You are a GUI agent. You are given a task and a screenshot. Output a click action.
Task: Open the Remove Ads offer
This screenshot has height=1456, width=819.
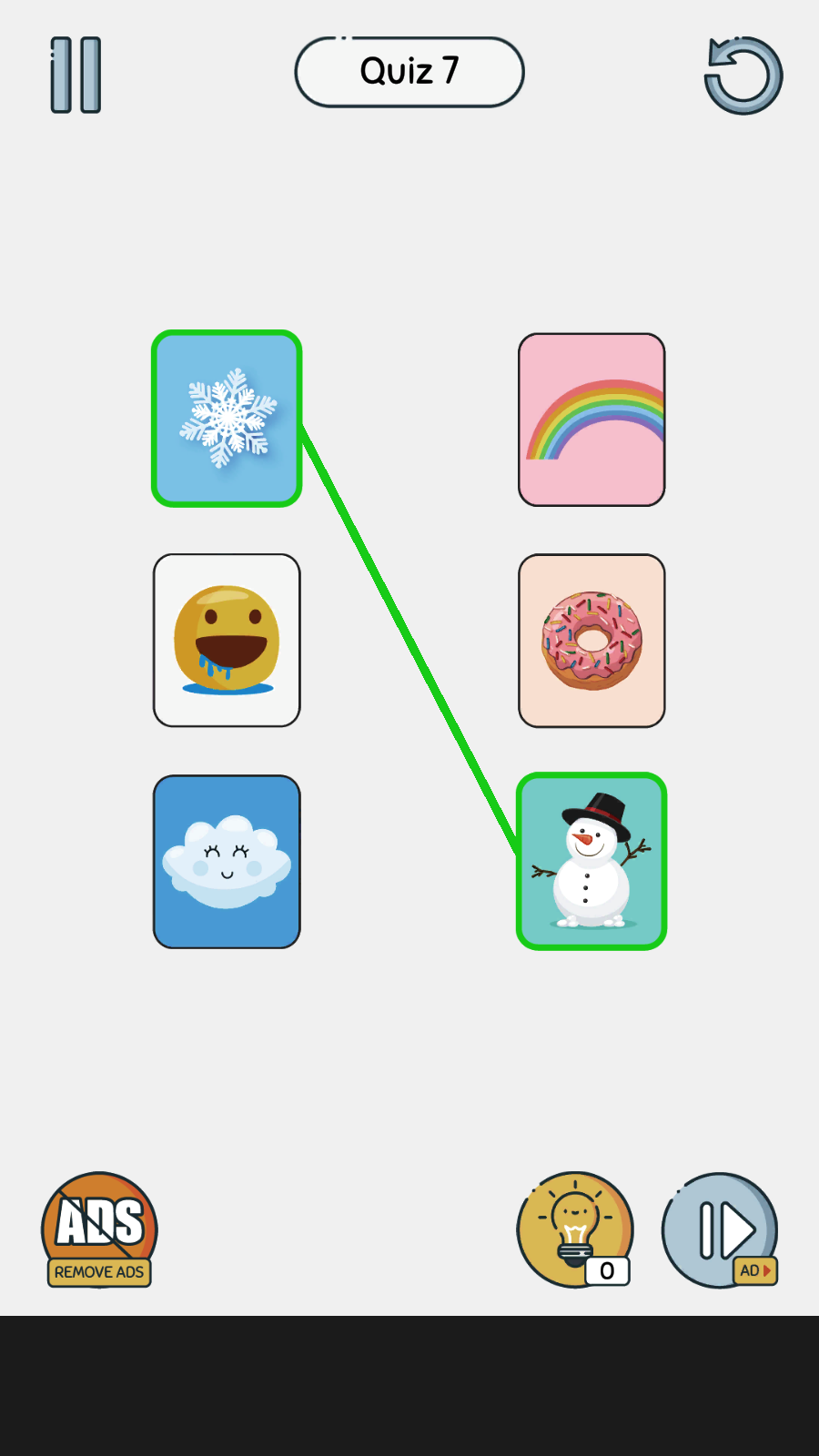pyautogui.click(x=99, y=1229)
